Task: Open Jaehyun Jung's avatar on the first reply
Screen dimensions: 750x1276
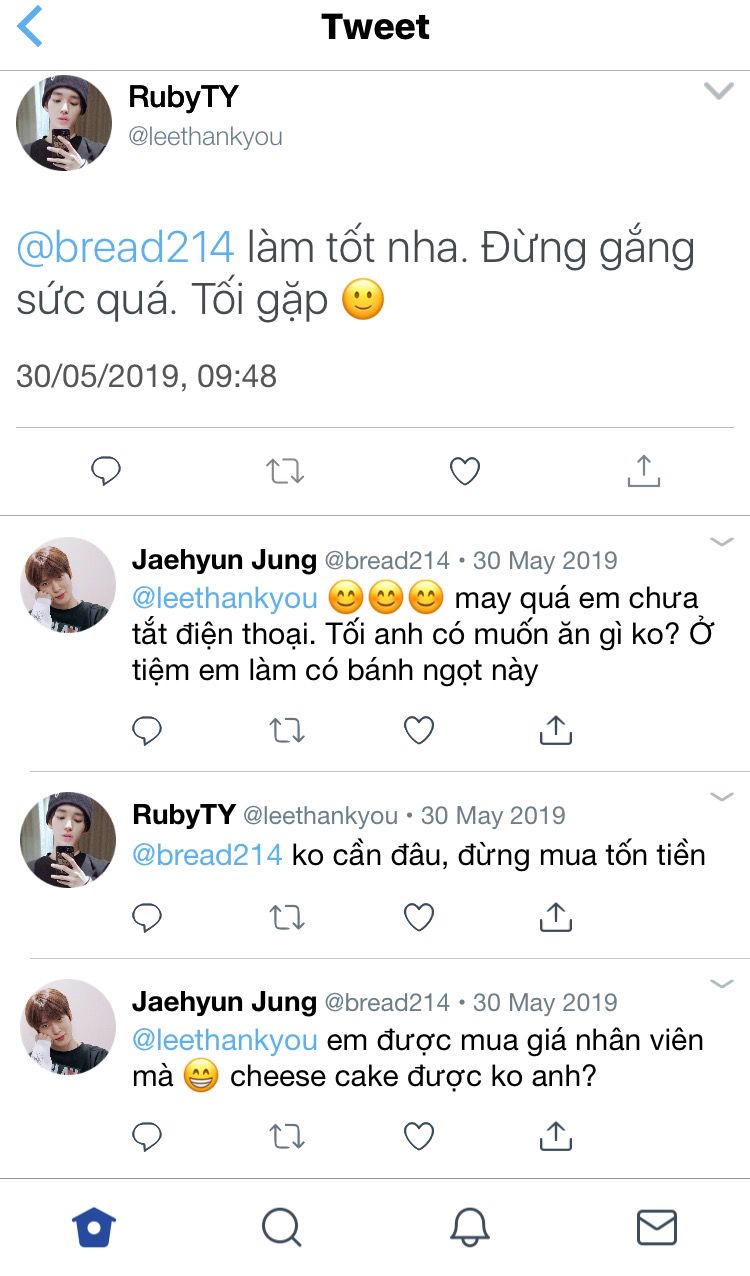Action: tap(68, 584)
